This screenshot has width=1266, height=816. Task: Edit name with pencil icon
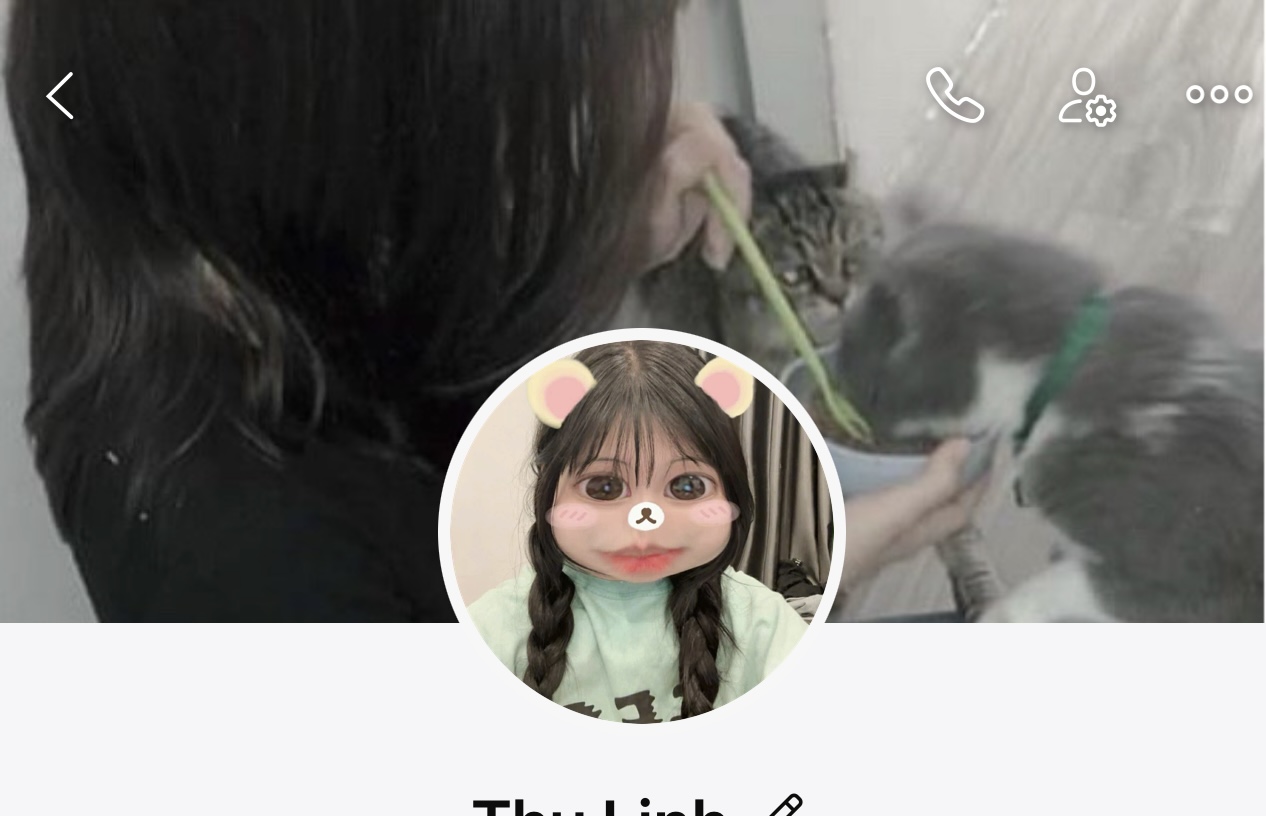tap(783, 806)
